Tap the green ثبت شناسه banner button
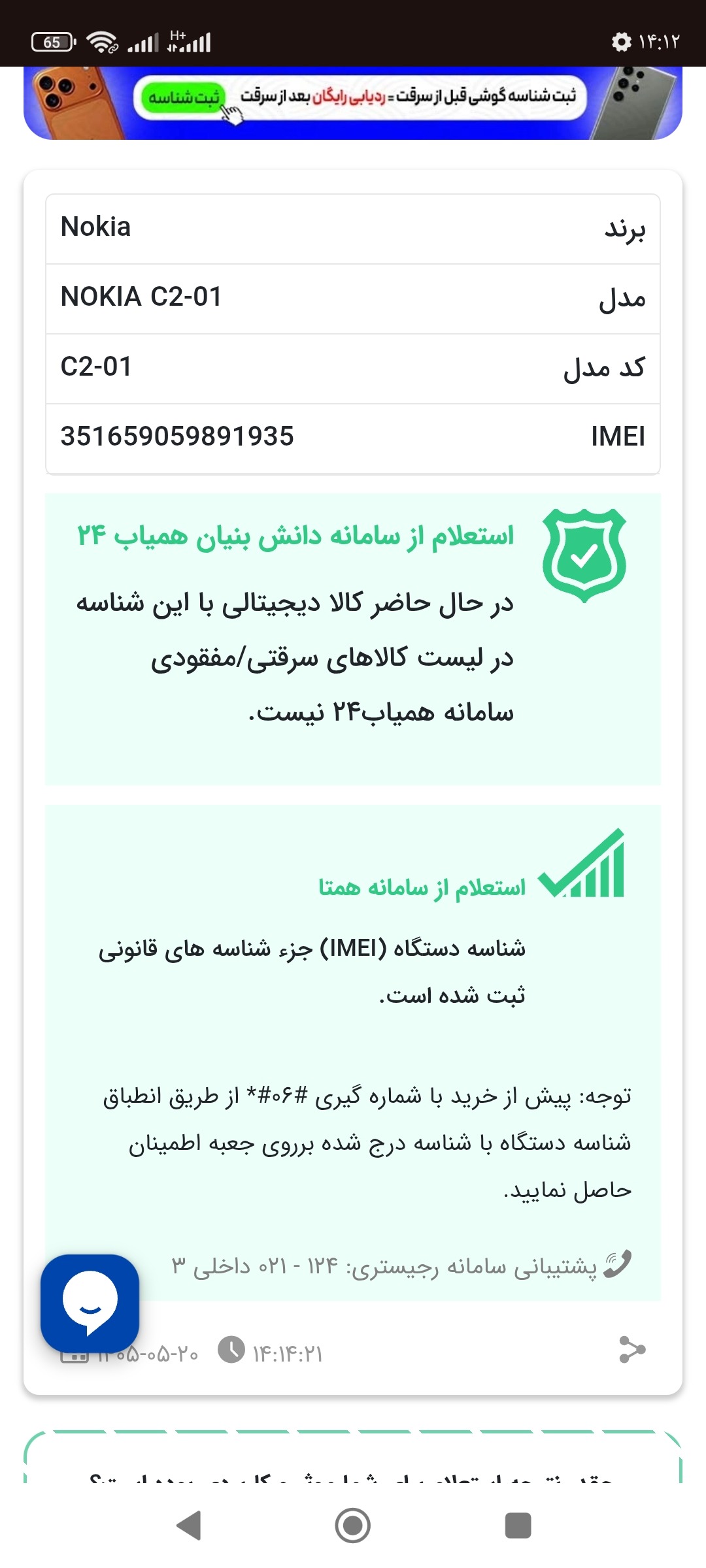 point(183,98)
